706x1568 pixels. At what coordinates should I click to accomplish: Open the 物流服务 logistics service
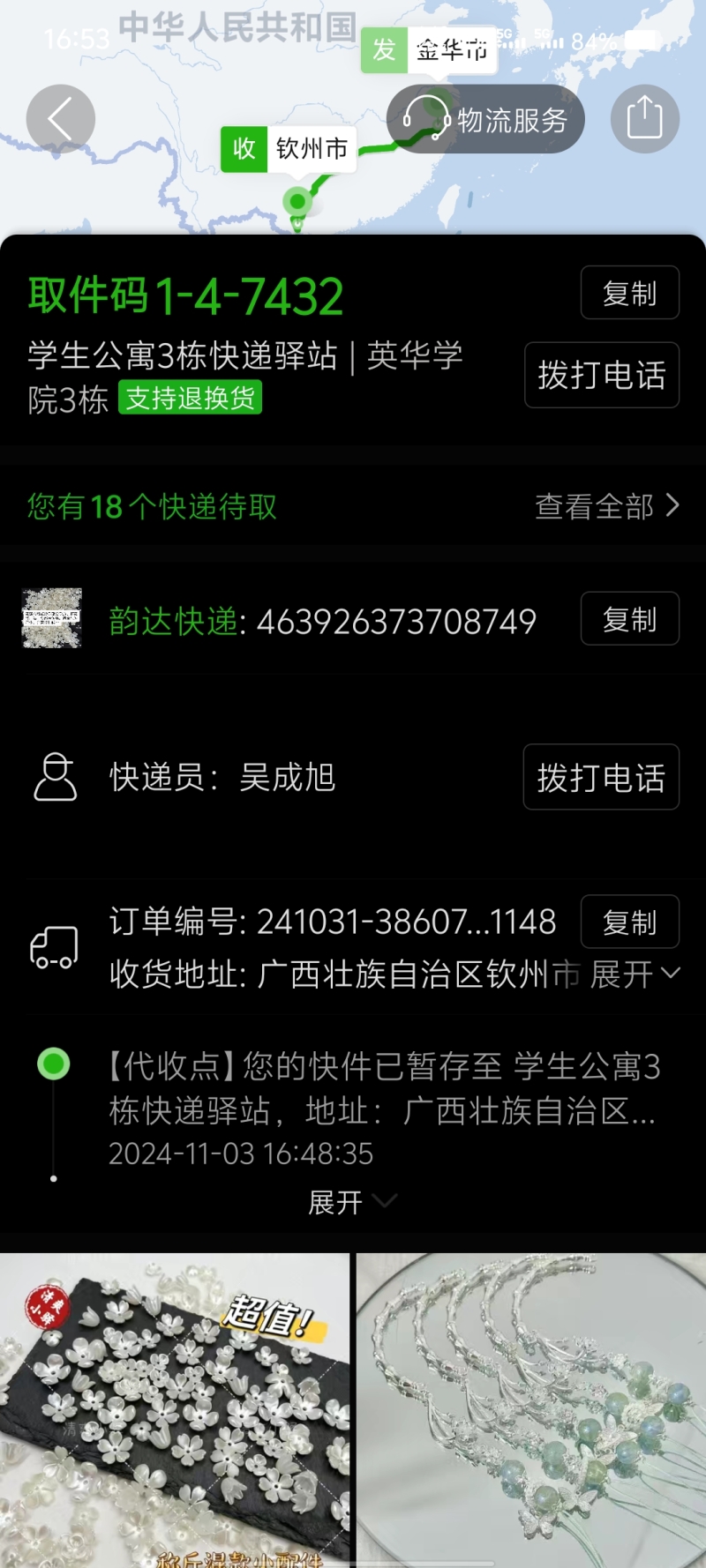485,119
